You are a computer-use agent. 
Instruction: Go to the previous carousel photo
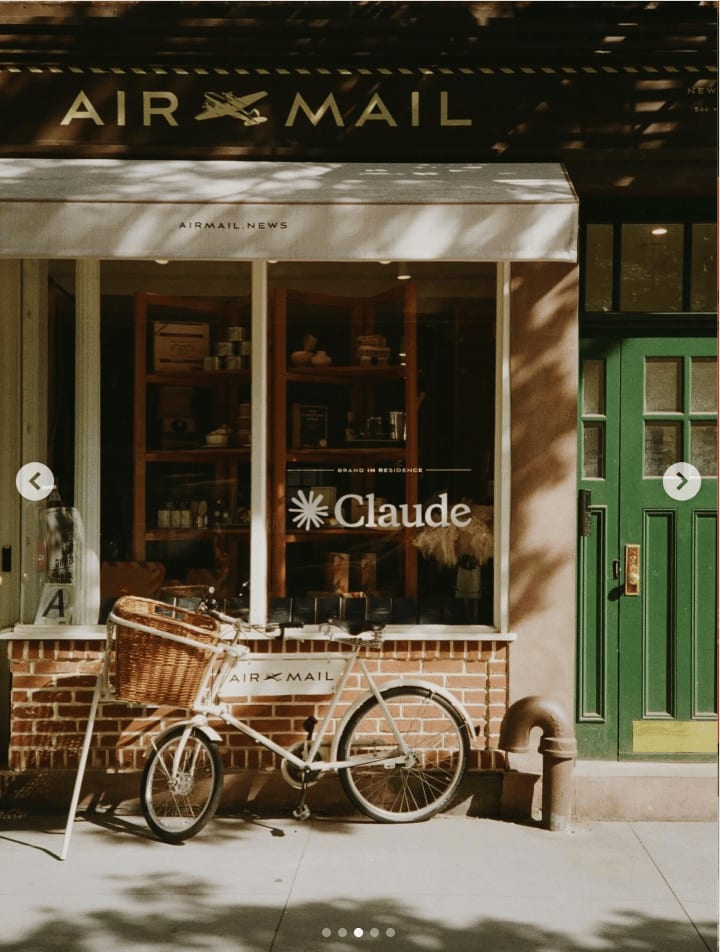pos(35,482)
